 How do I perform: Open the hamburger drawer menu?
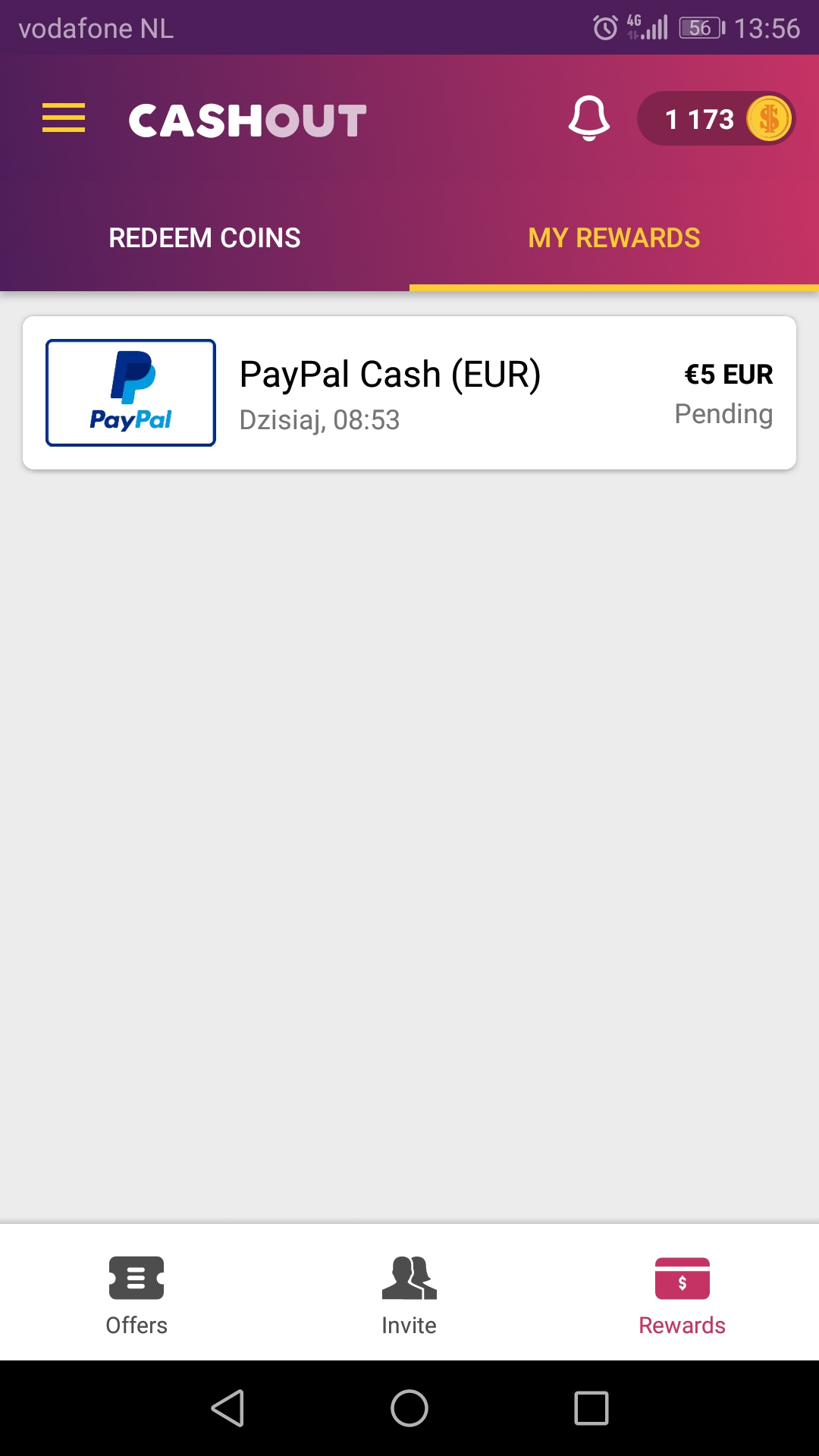pyautogui.click(x=64, y=118)
